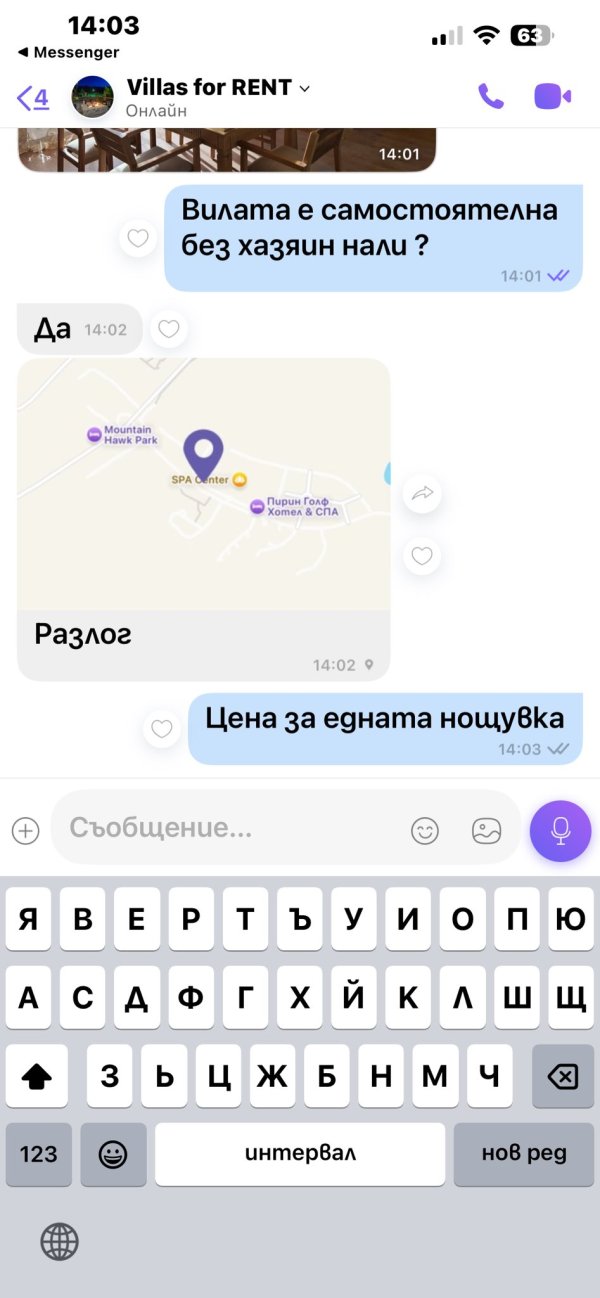The image size is (600, 1298).
Task: Go back to the chat list
Action: pos(32,97)
